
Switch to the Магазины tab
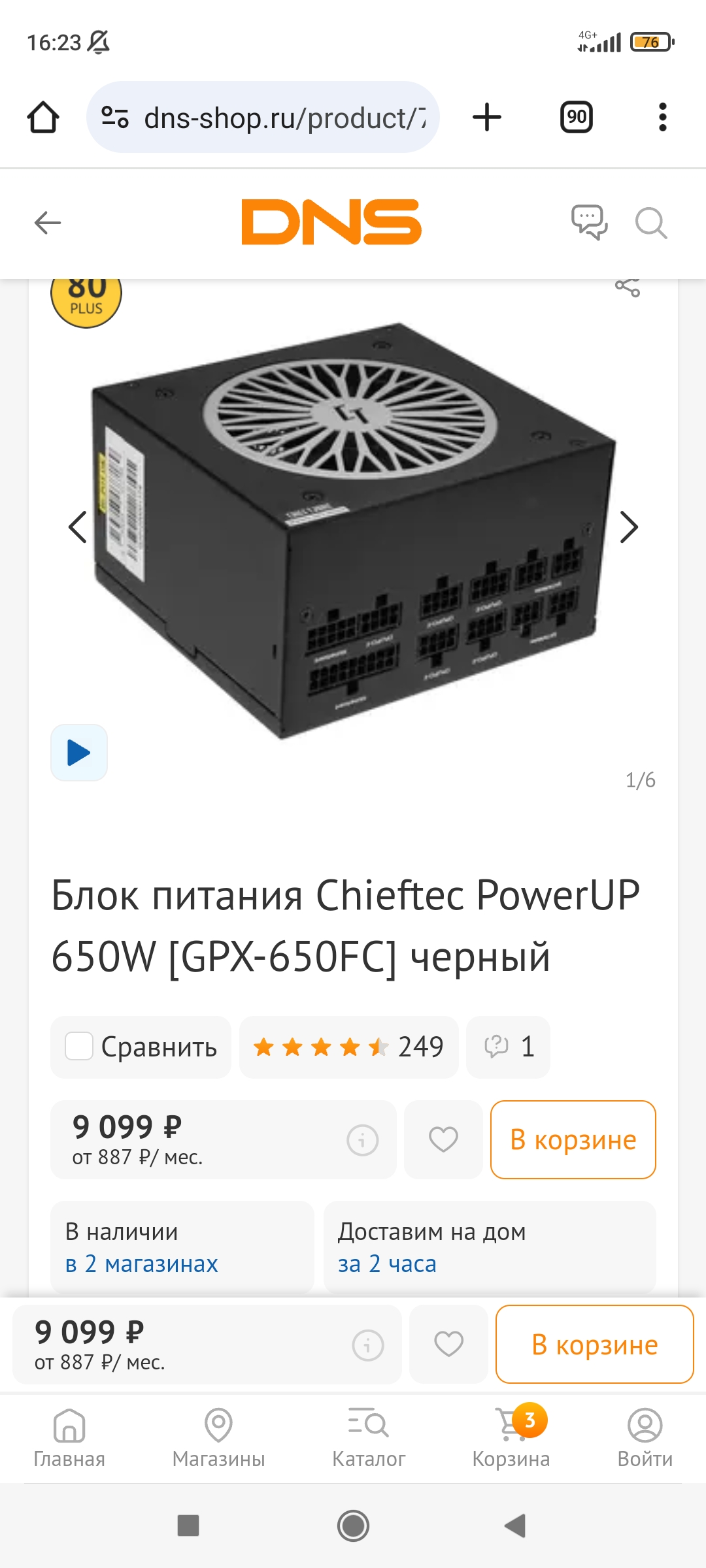218,1438
